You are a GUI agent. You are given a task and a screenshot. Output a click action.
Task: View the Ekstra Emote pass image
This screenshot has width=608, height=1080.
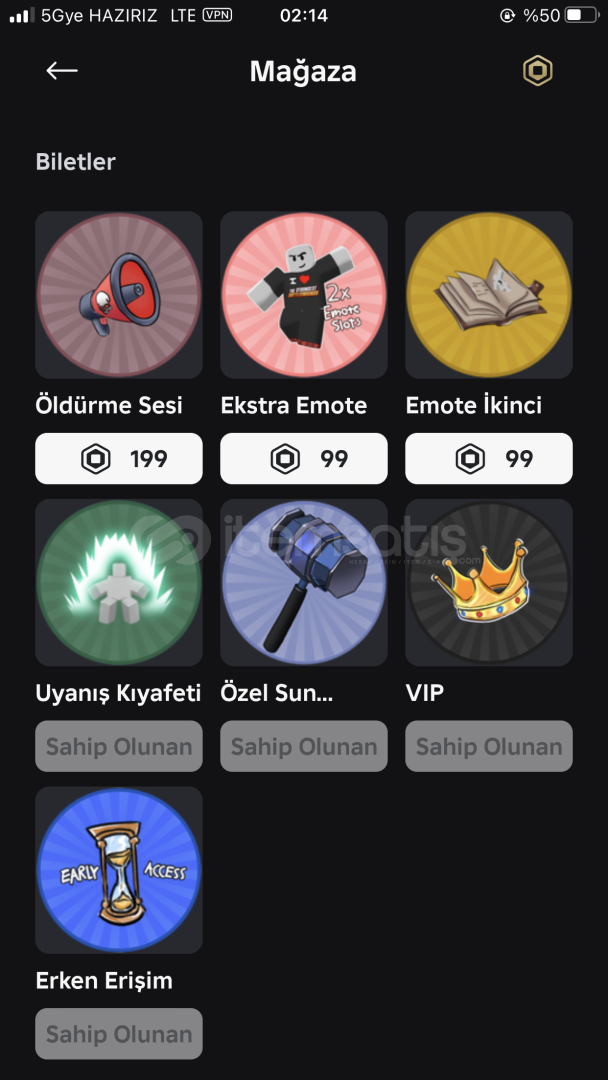tap(304, 295)
